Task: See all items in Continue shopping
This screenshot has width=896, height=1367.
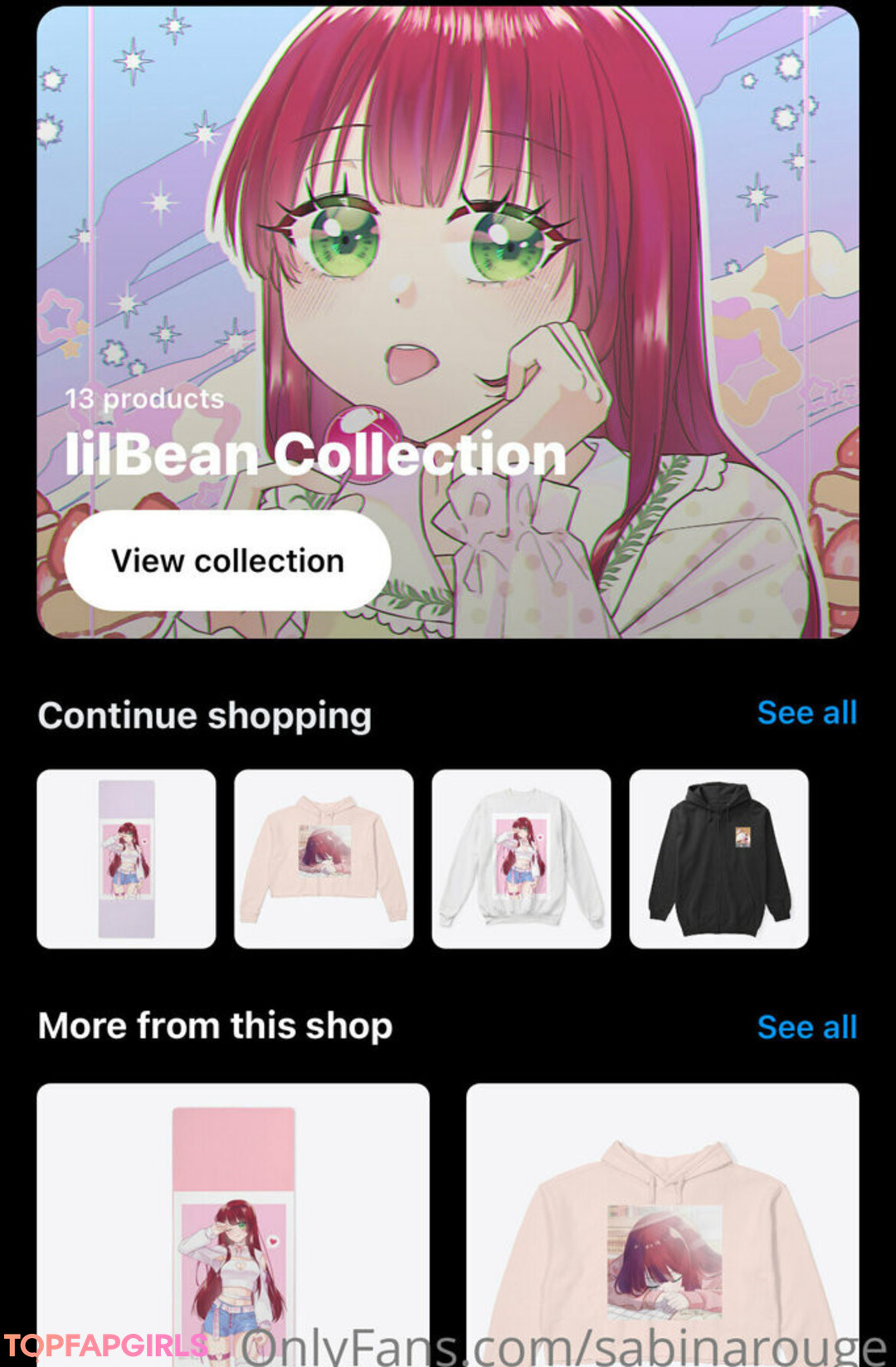Action: [806, 713]
